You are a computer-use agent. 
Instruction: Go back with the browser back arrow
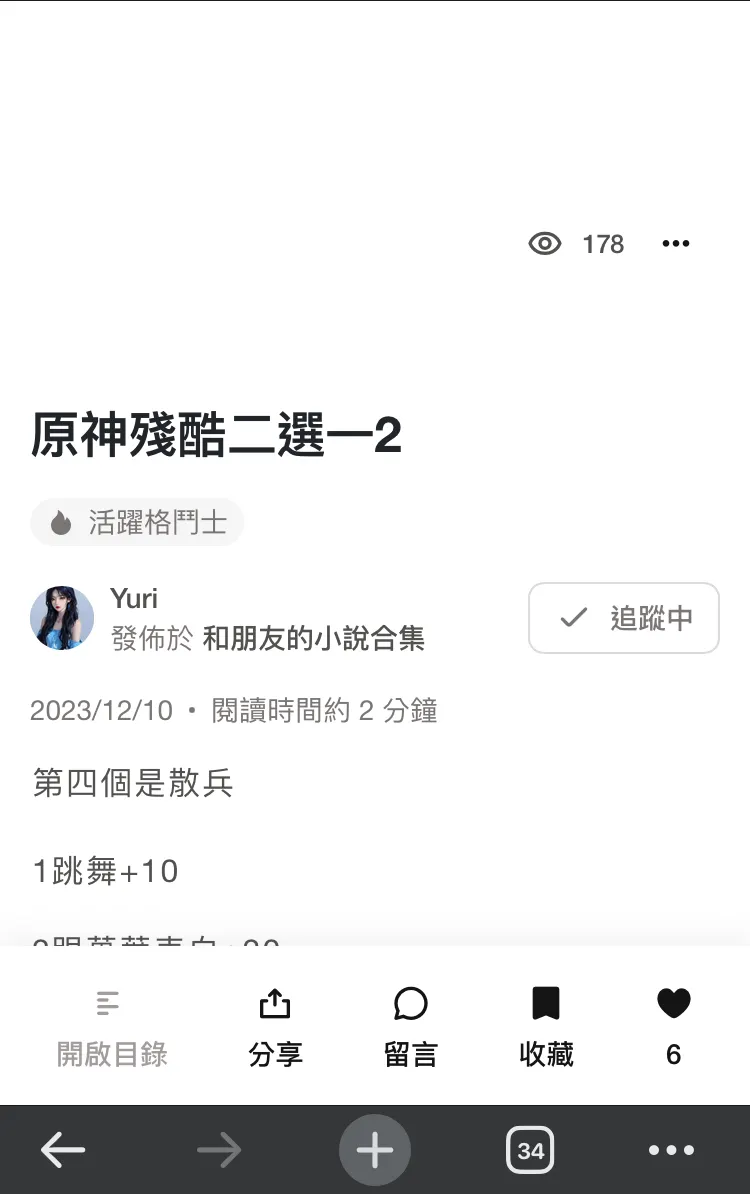tap(63, 1151)
